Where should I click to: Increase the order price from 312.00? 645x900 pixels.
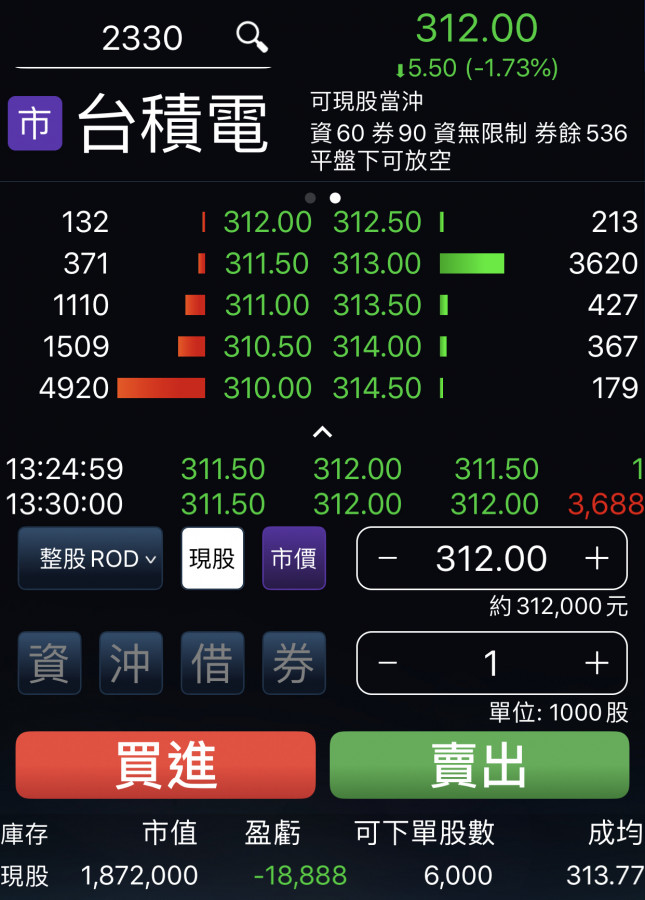tap(596, 558)
